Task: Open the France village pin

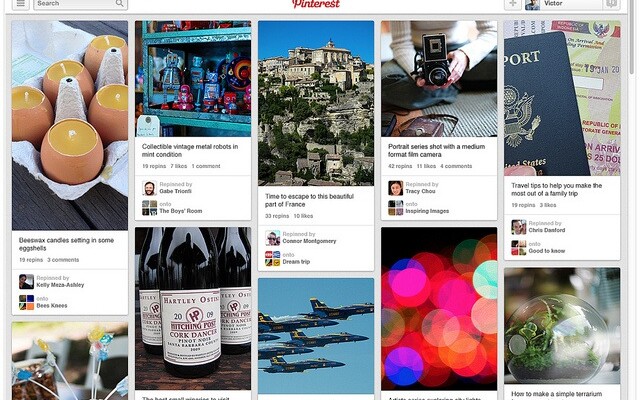Action: pyautogui.click(x=316, y=103)
